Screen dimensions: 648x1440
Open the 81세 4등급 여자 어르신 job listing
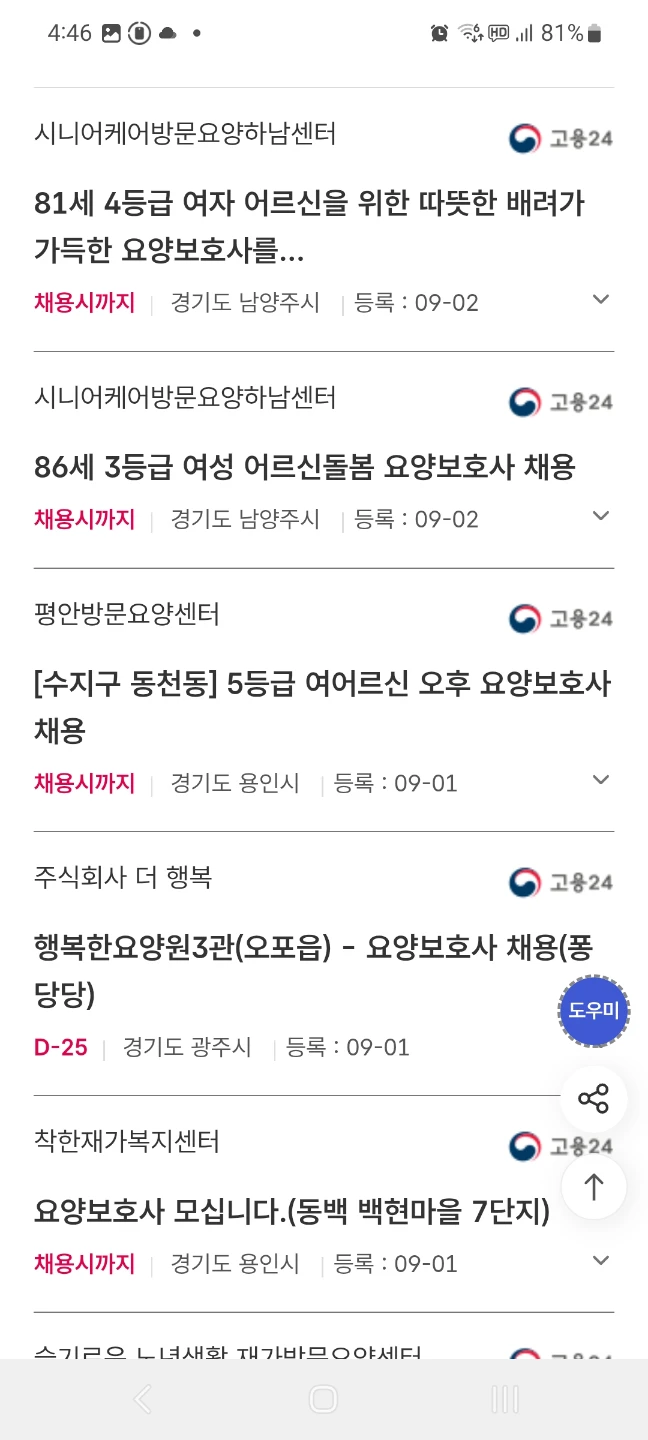click(x=309, y=227)
